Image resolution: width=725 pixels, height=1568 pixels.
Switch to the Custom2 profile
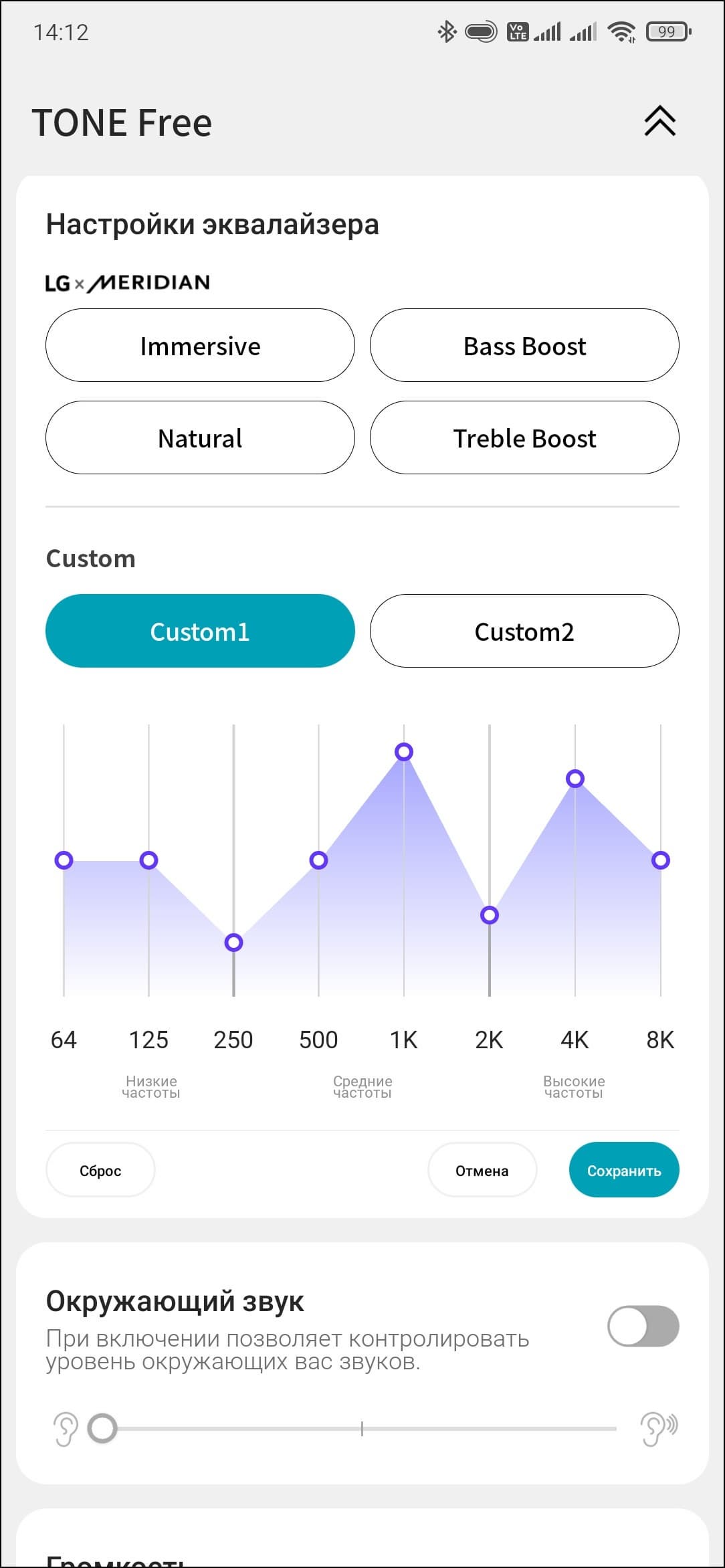(524, 631)
